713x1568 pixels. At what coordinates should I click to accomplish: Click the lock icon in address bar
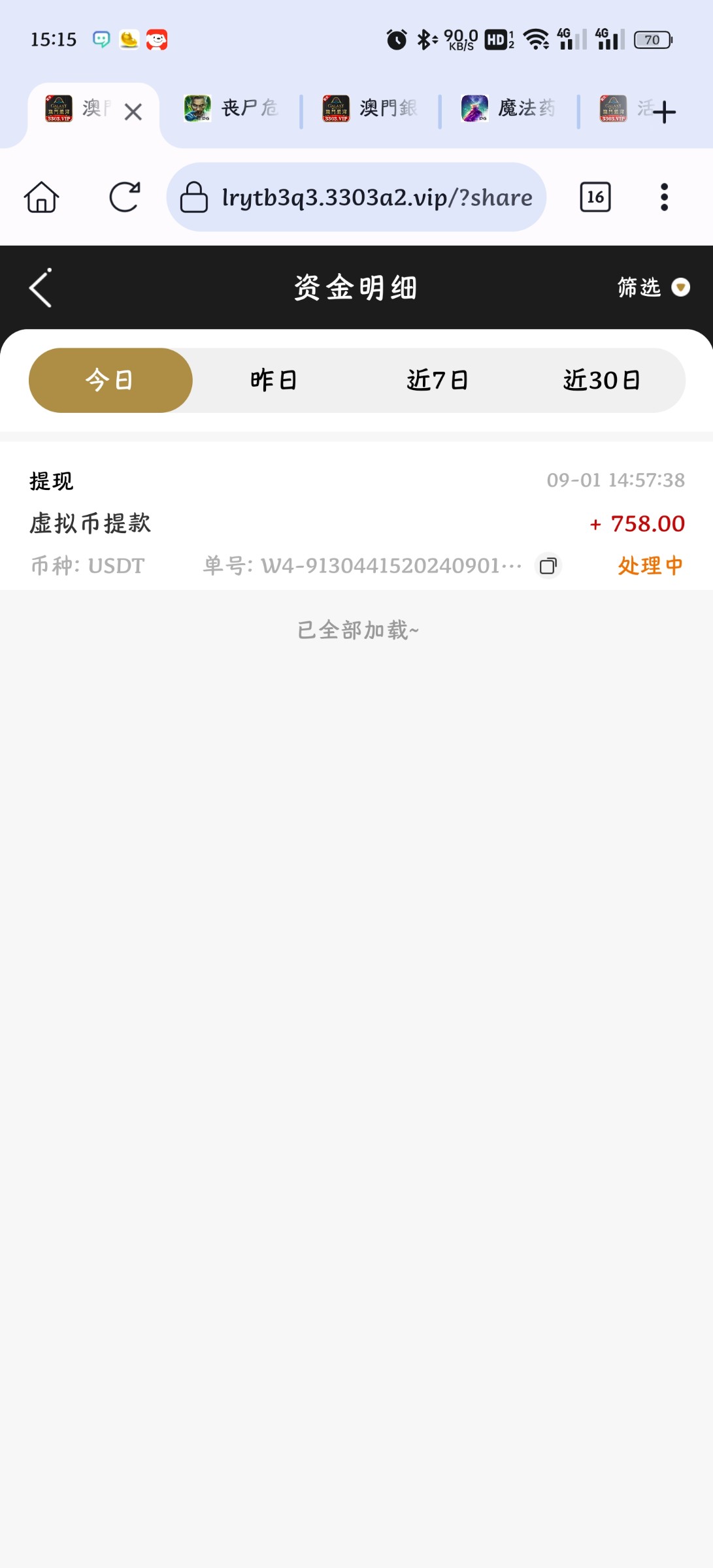193,198
